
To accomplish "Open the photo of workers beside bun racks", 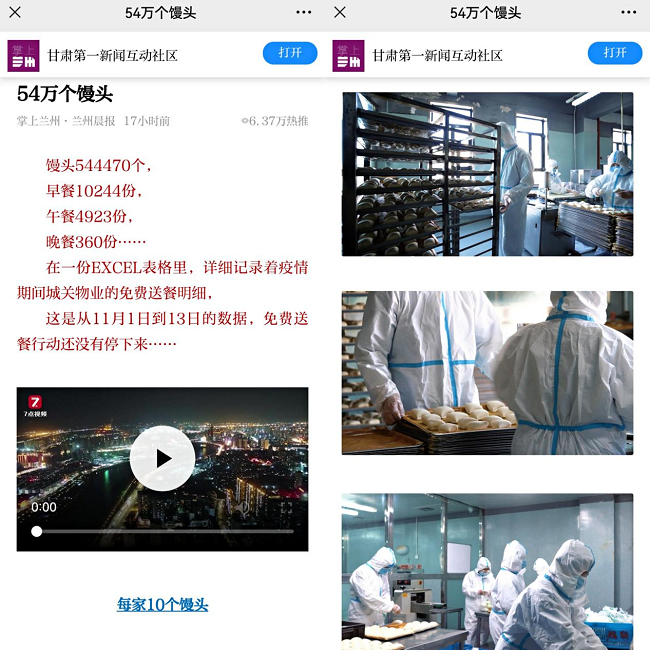I will point(487,174).
